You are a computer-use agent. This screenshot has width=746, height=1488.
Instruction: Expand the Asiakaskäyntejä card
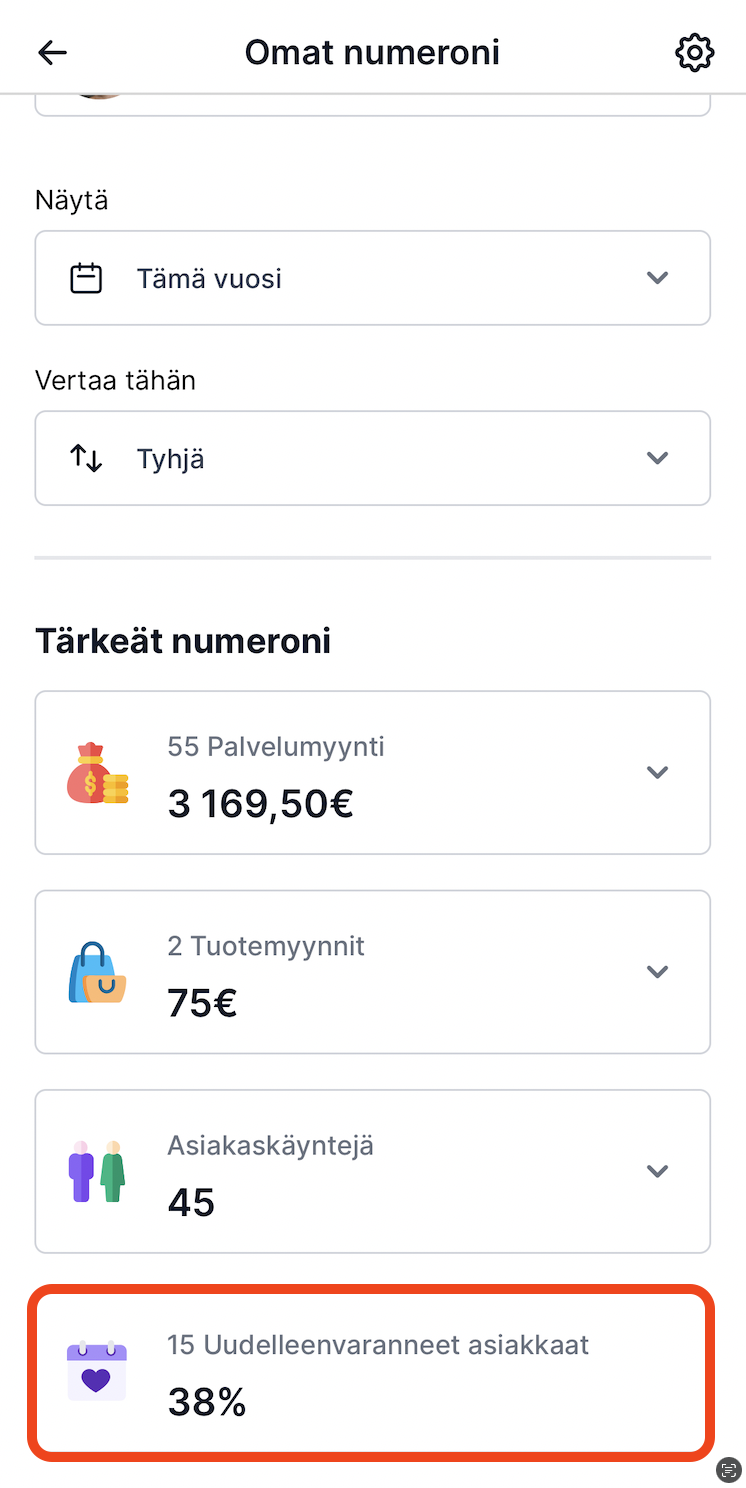click(x=373, y=1171)
